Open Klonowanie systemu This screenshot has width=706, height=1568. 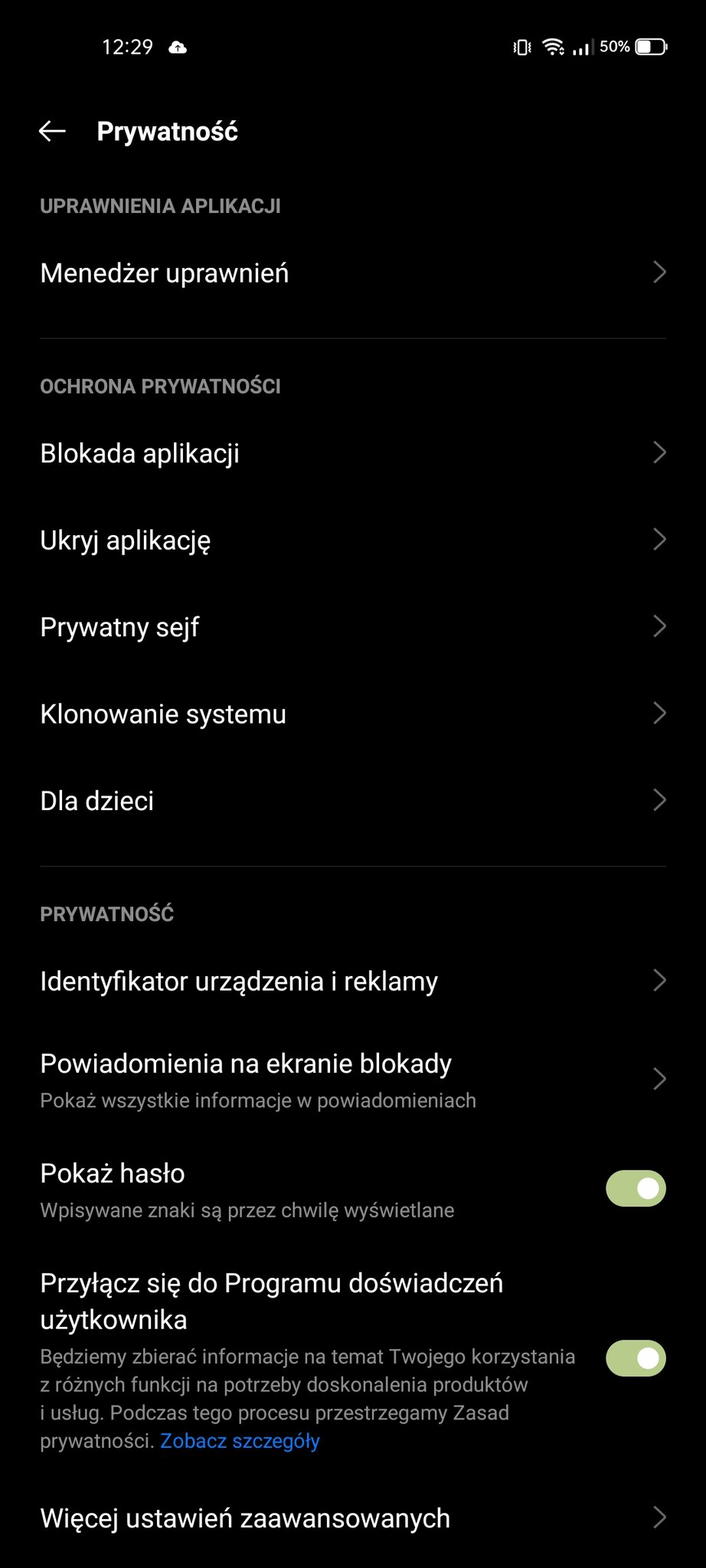pyautogui.click(x=353, y=714)
